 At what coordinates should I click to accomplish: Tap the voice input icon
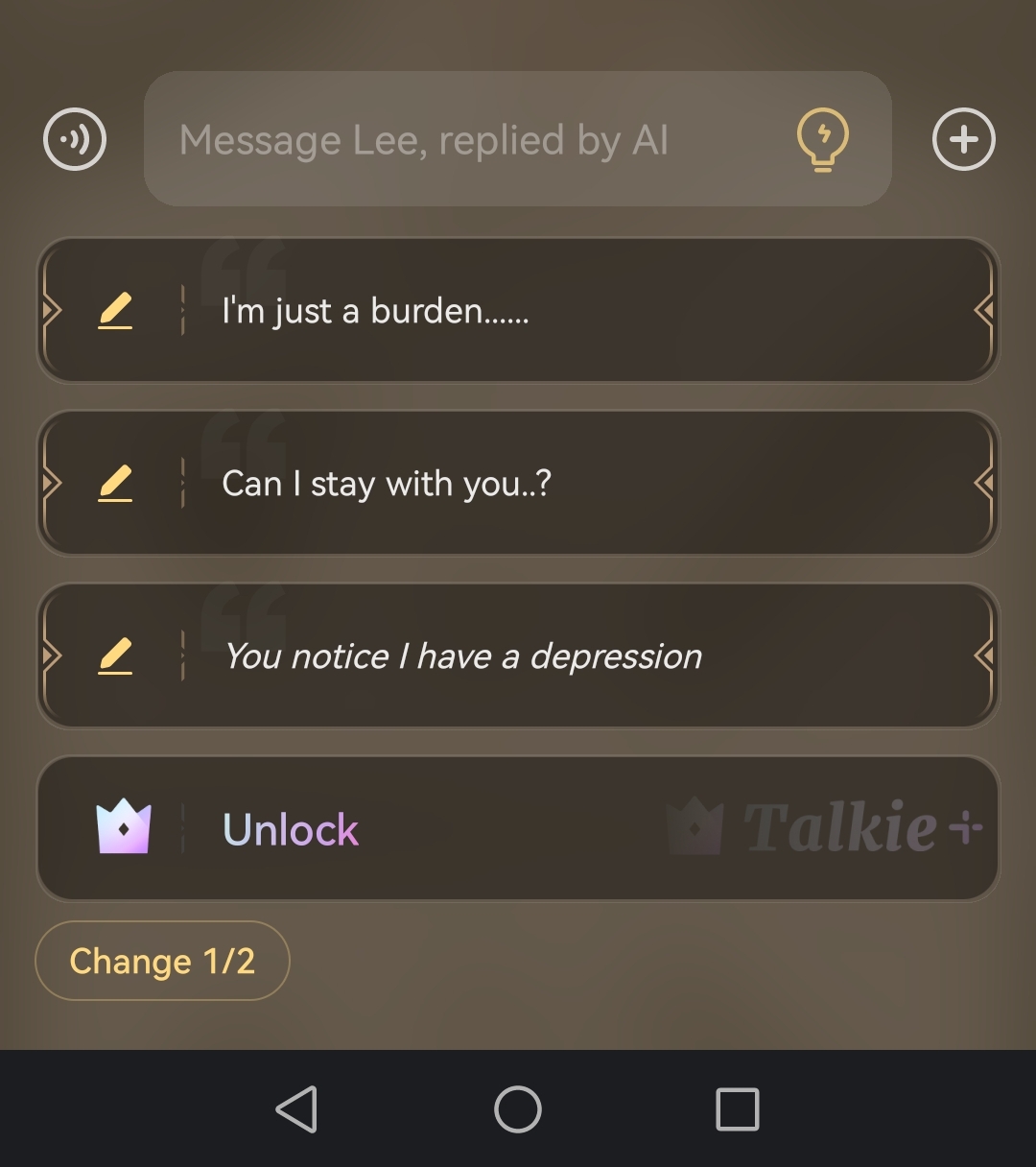coord(75,139)
